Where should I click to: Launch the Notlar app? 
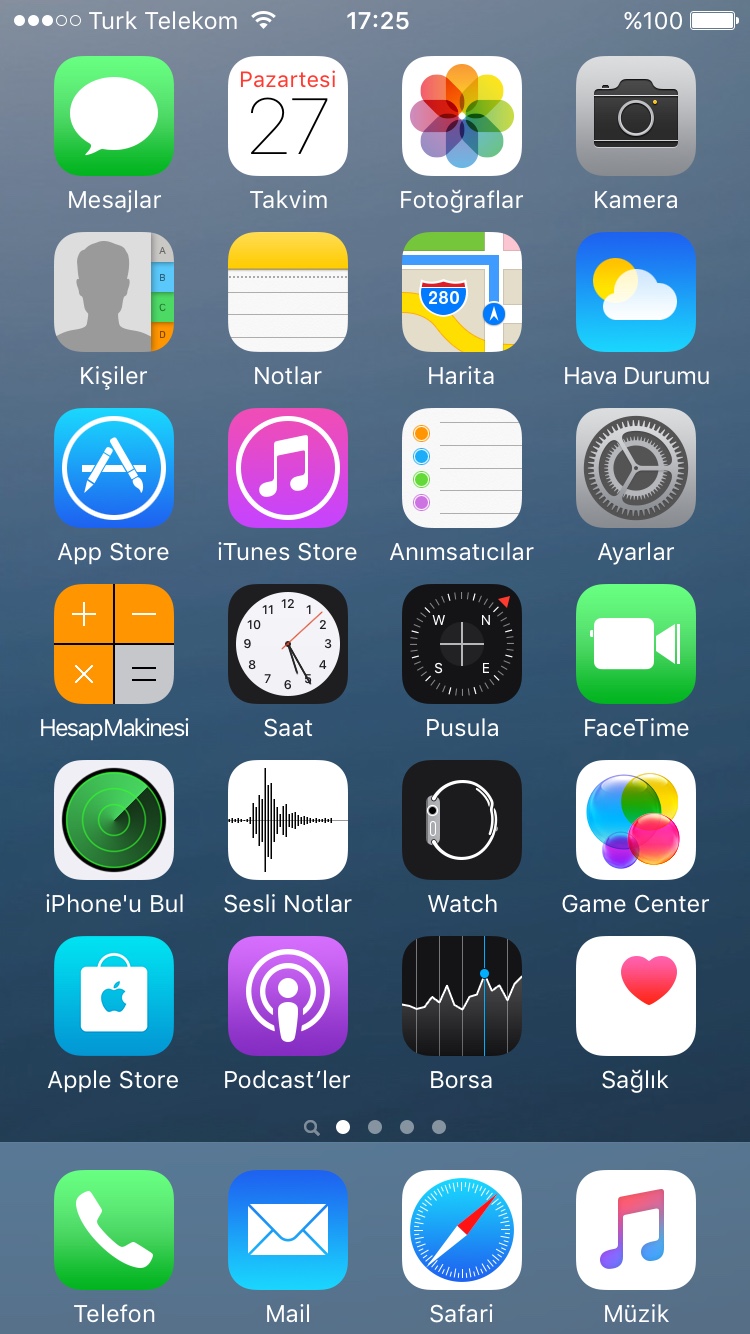[x=288, y=292]
